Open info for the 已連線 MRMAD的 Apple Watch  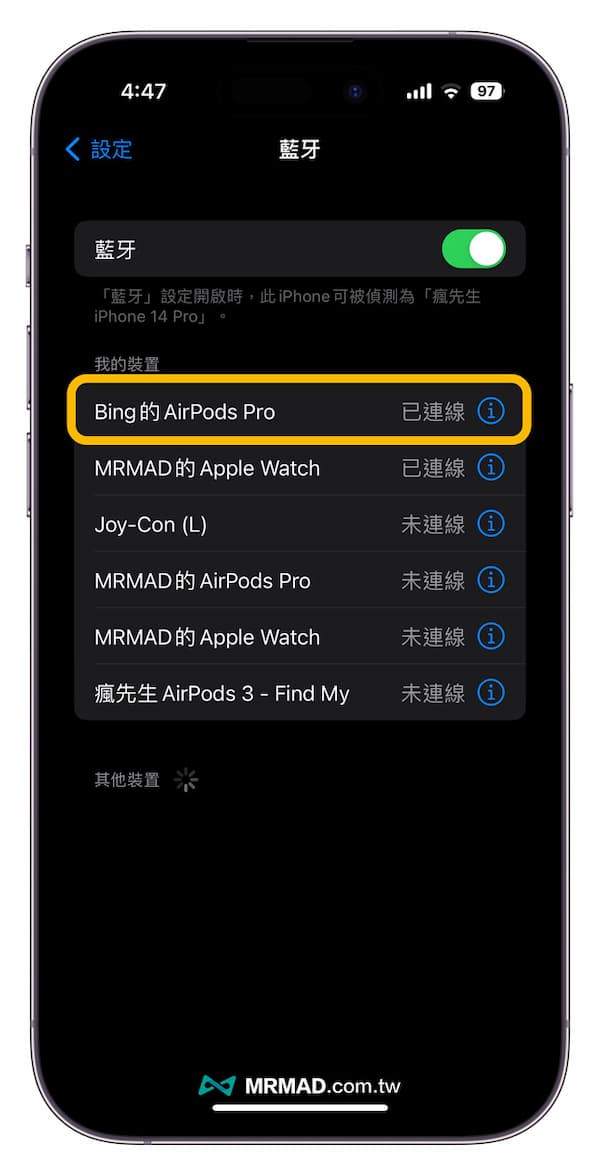490,468
